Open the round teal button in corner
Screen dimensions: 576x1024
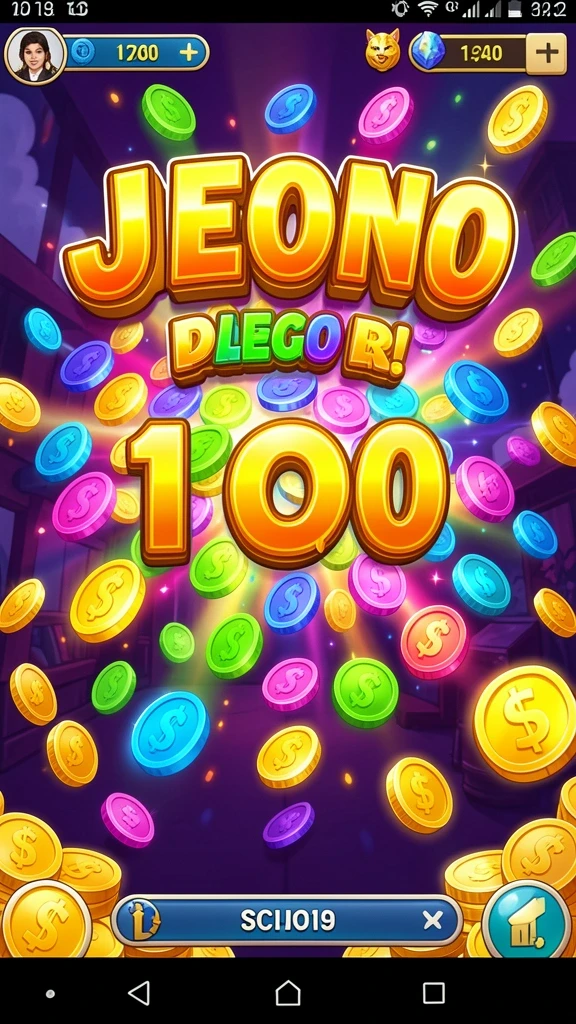coord(526,921)
